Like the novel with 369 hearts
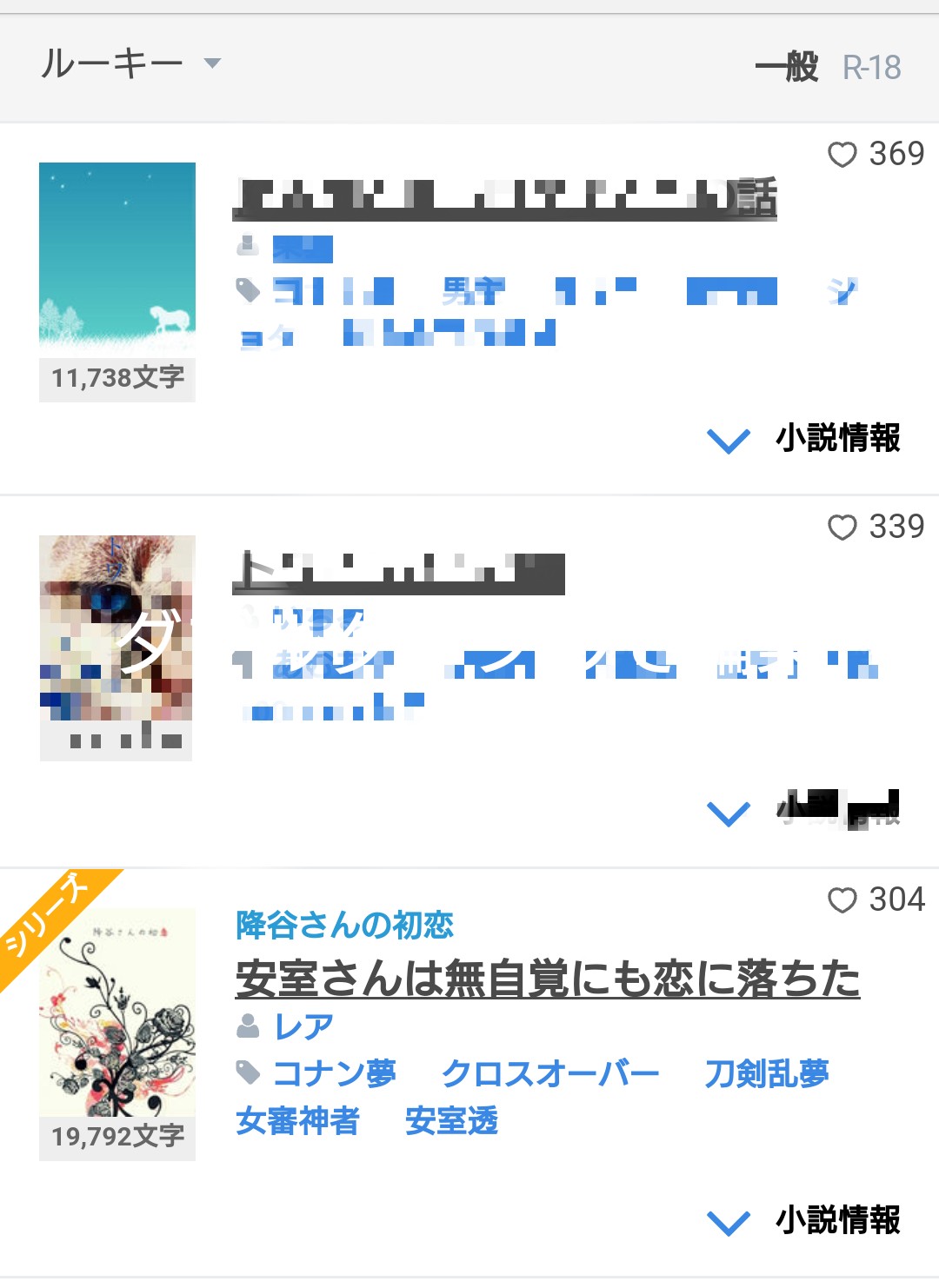 point(842,155)
